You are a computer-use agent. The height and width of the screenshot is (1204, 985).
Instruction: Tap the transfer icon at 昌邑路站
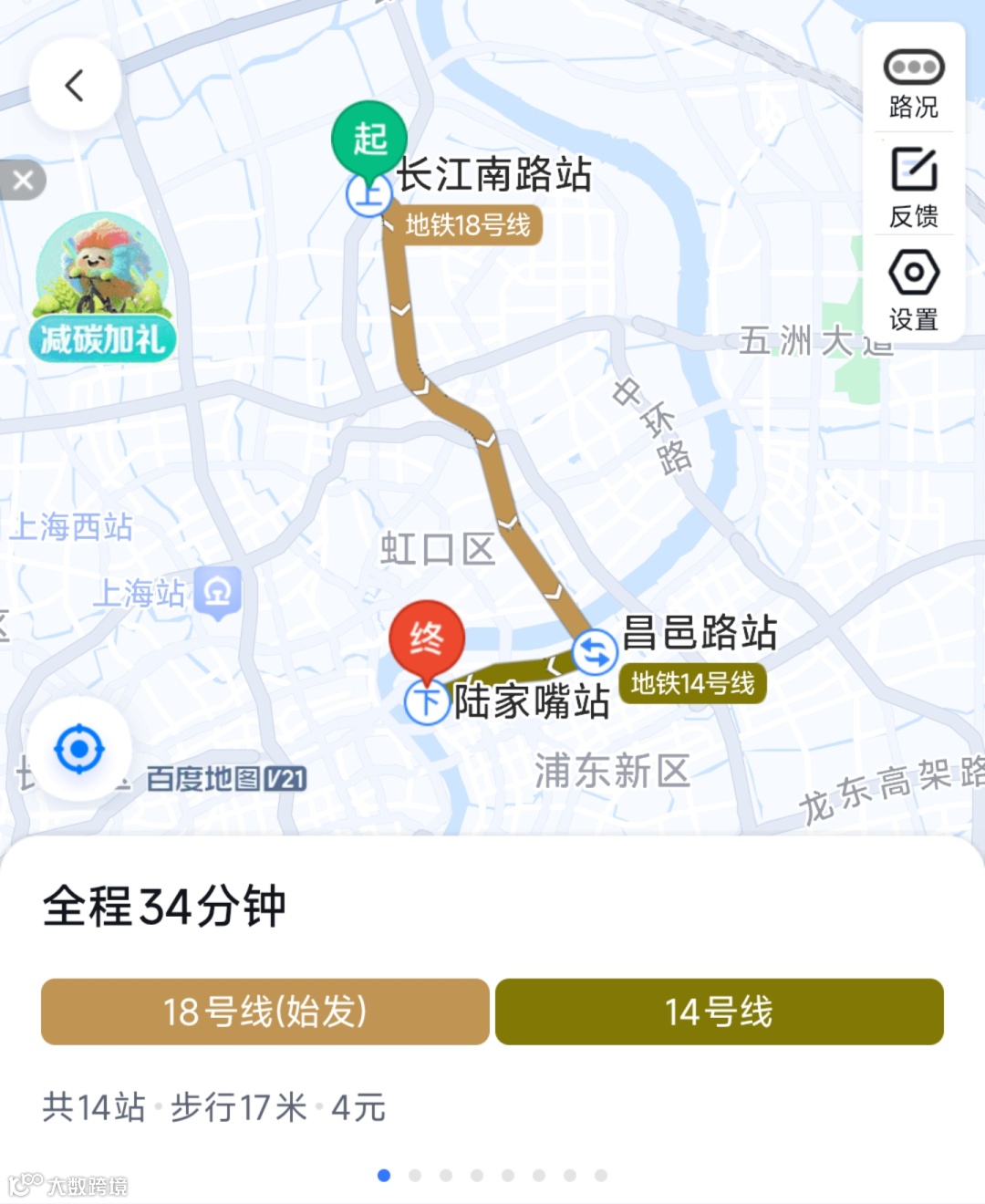tap(595, 653)
